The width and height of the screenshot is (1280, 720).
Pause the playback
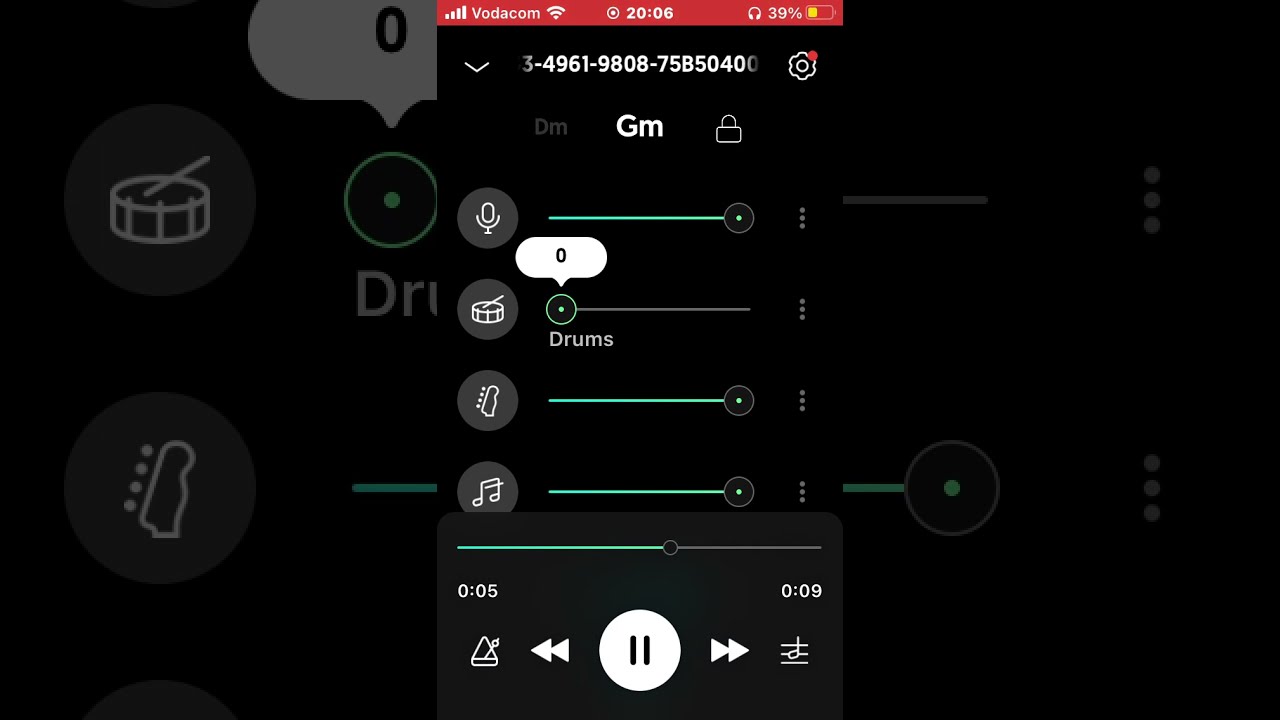tap(640, 651)
